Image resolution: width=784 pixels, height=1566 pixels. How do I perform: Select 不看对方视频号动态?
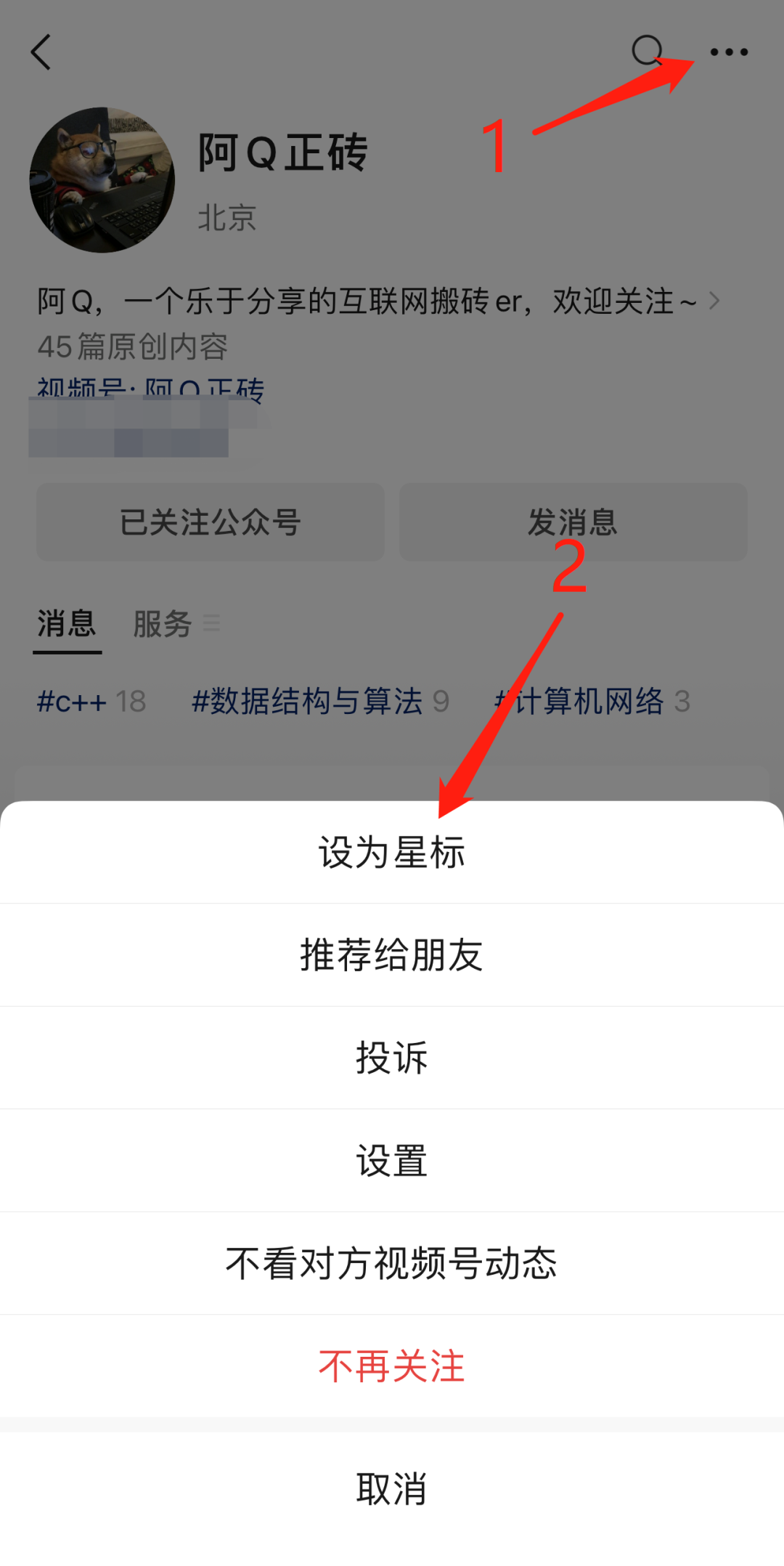point(392,1263)
